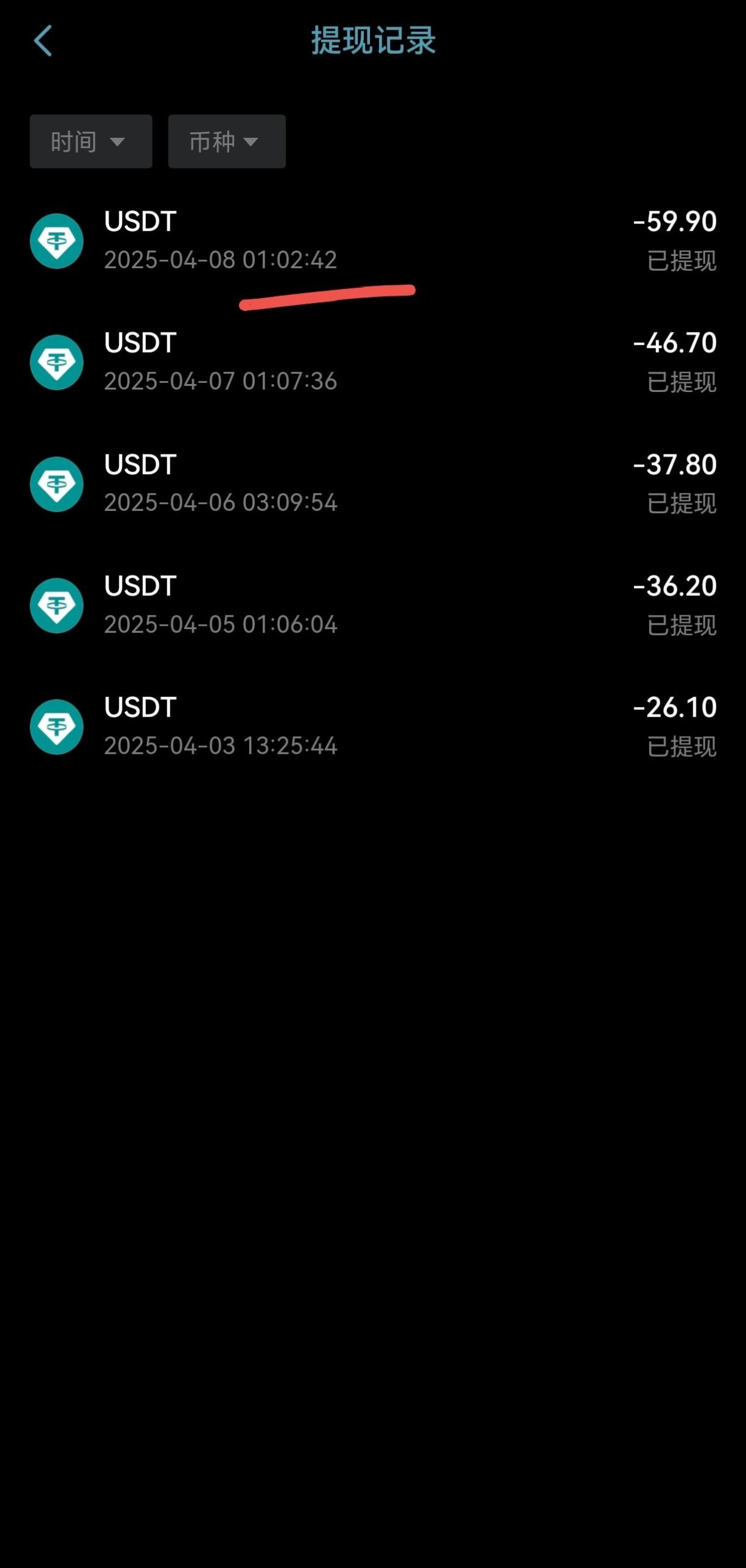
Task: Select the 2025-04-05 withdrawal of -36.20
Action: [x=372, y=605]
